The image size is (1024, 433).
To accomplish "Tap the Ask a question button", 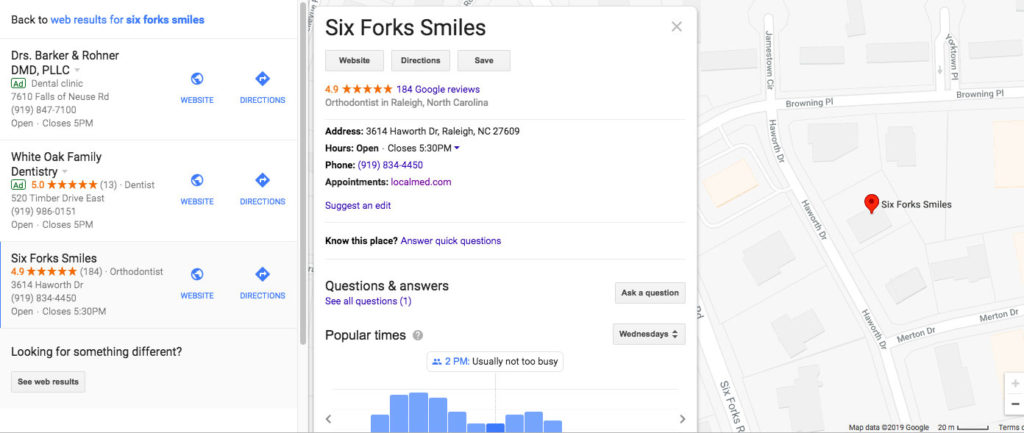I will click(x=650, y=293).
